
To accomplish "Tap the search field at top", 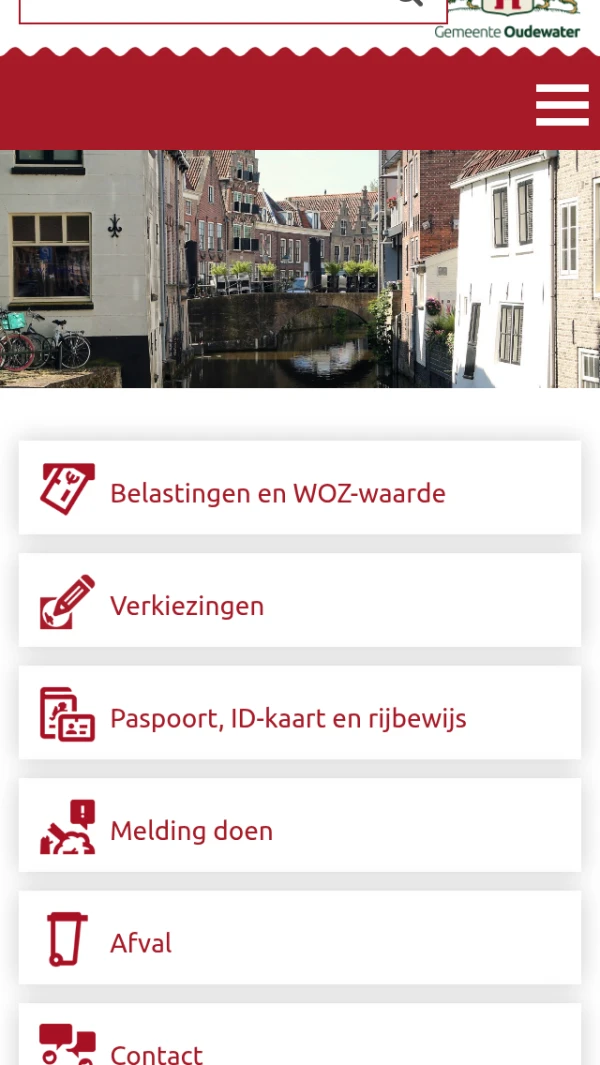I will click(200, 8).
